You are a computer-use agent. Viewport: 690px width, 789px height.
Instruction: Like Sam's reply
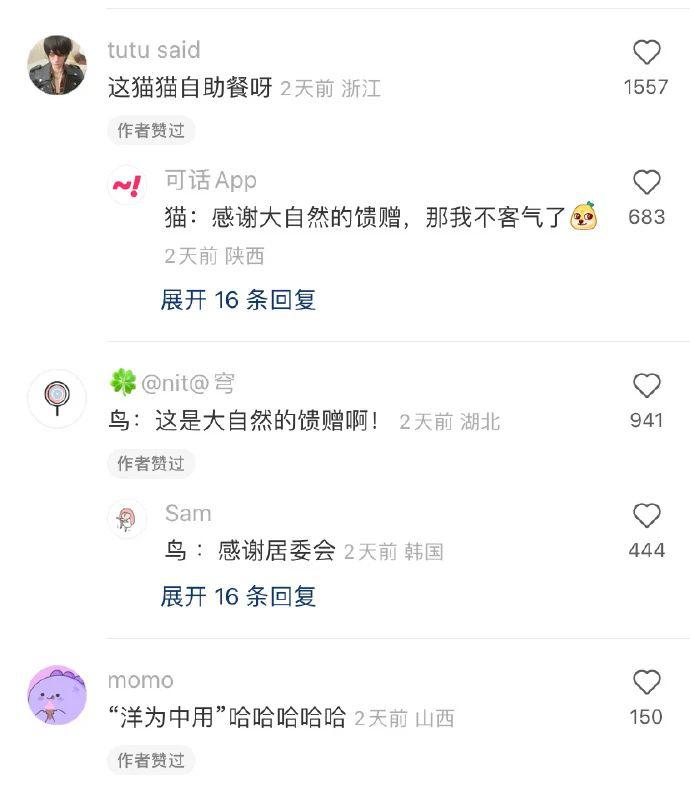(x=647, y=516)
